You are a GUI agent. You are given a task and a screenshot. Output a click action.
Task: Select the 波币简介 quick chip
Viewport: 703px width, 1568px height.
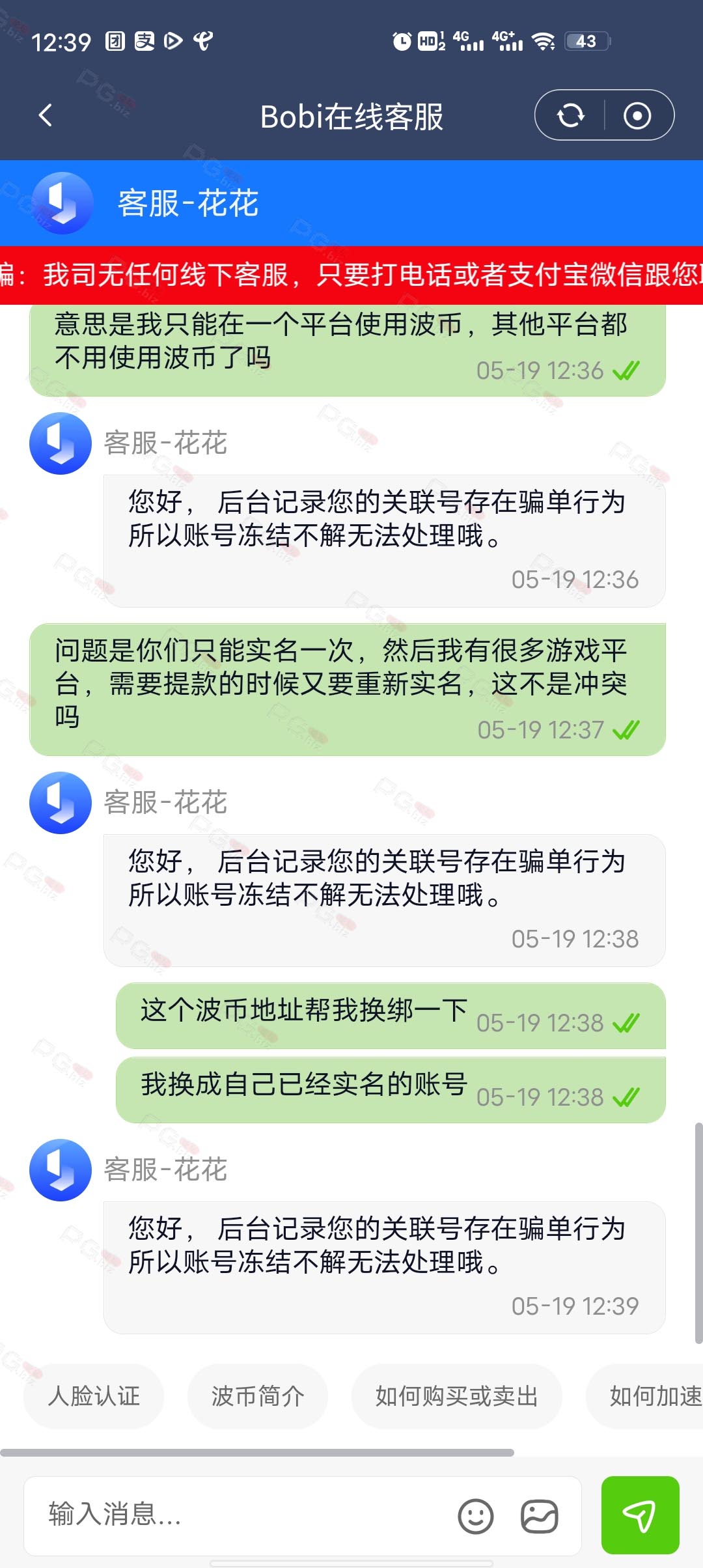pos(258,1396)
